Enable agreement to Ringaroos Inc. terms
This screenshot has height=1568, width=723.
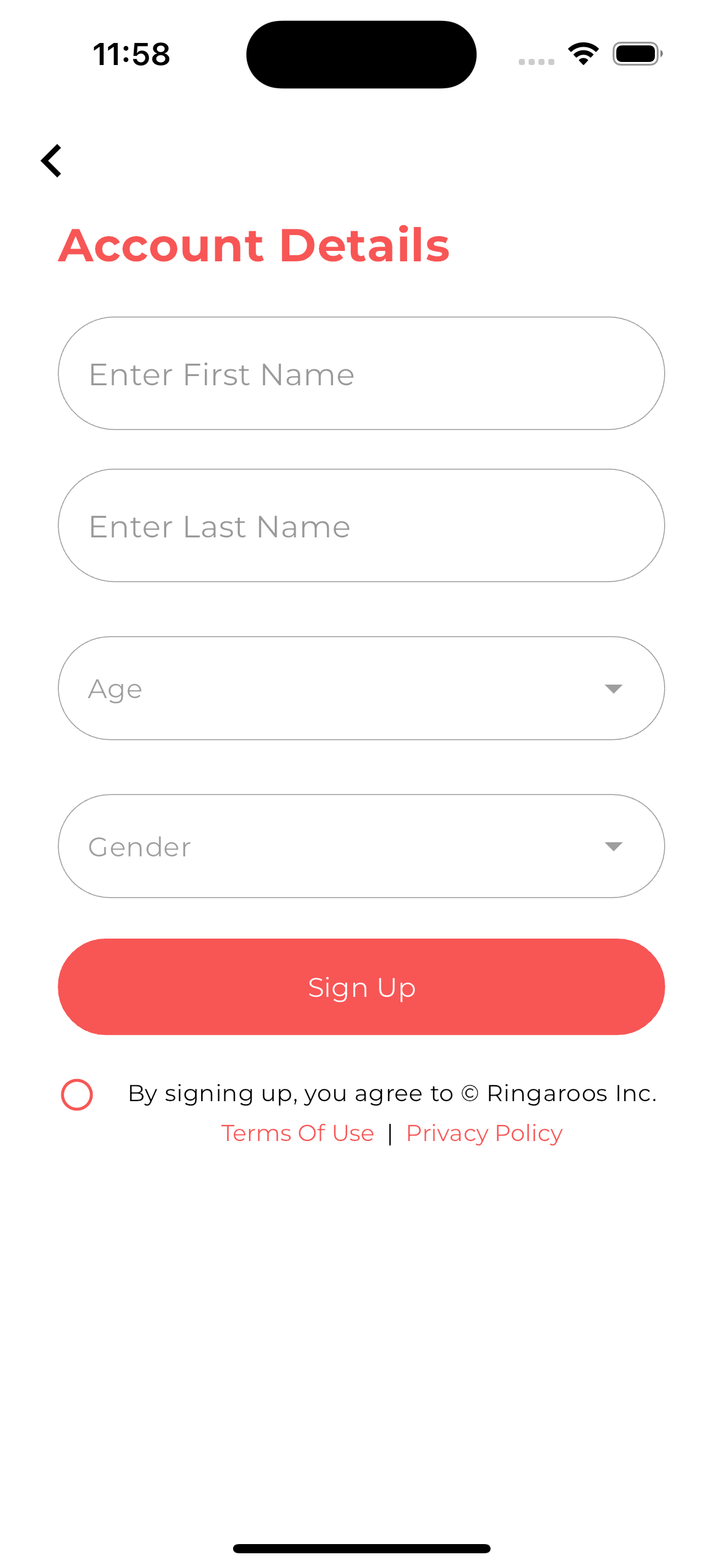click(77, 1093)
